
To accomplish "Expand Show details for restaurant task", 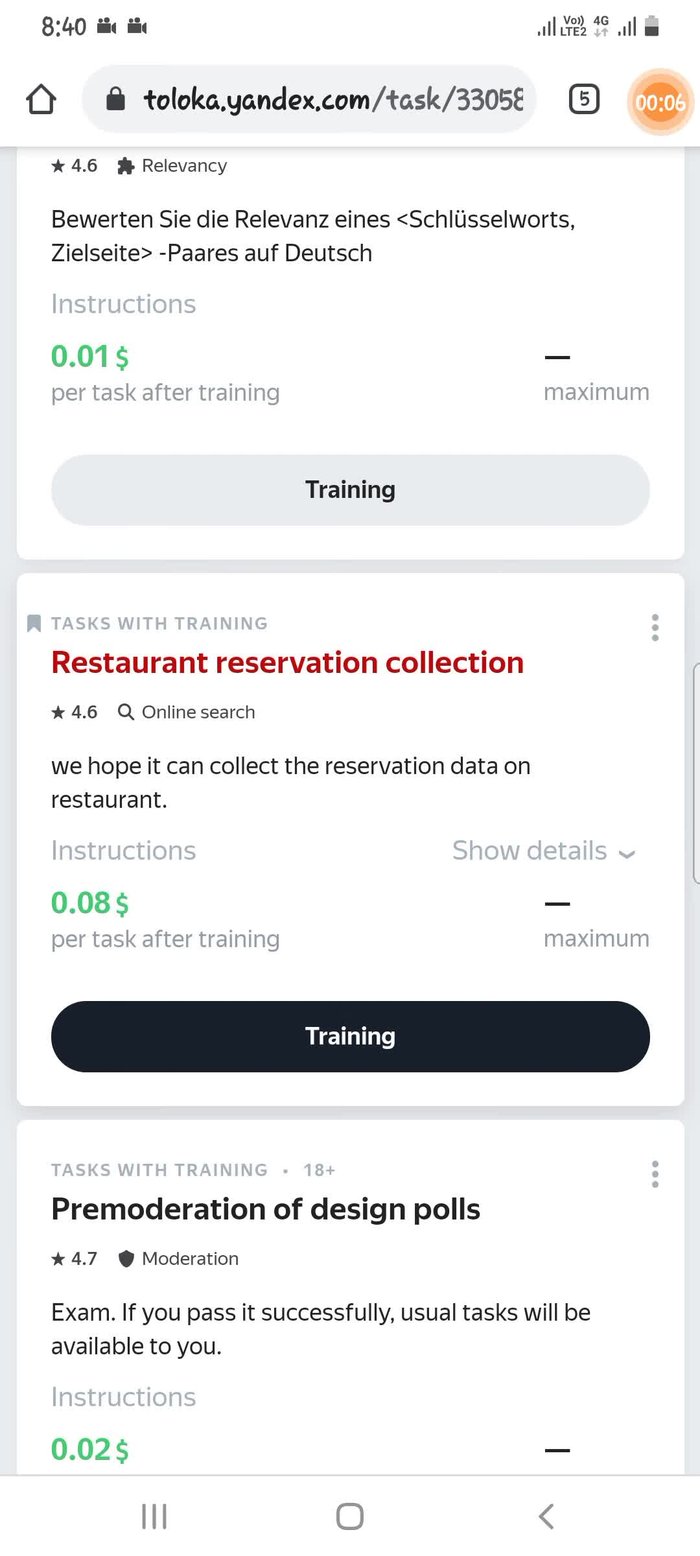I will [543, 851].
